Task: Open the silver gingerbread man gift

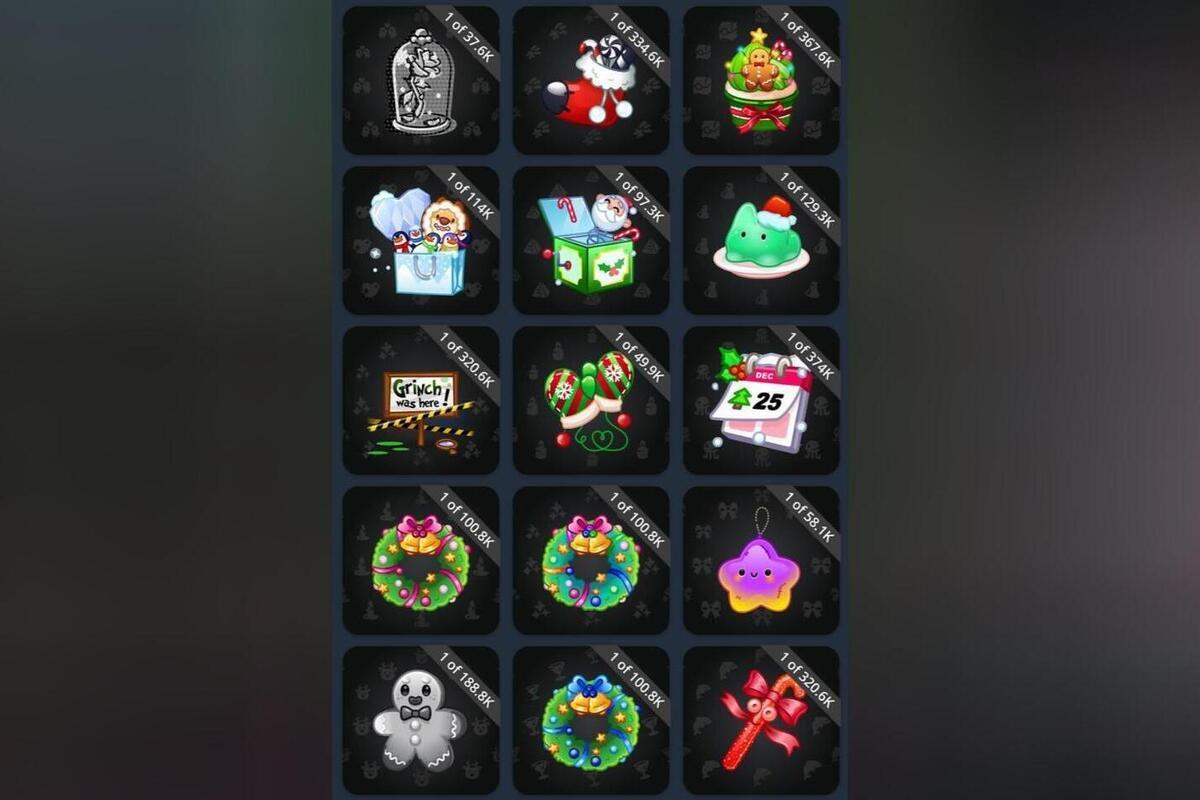Action: coord(420,722)
